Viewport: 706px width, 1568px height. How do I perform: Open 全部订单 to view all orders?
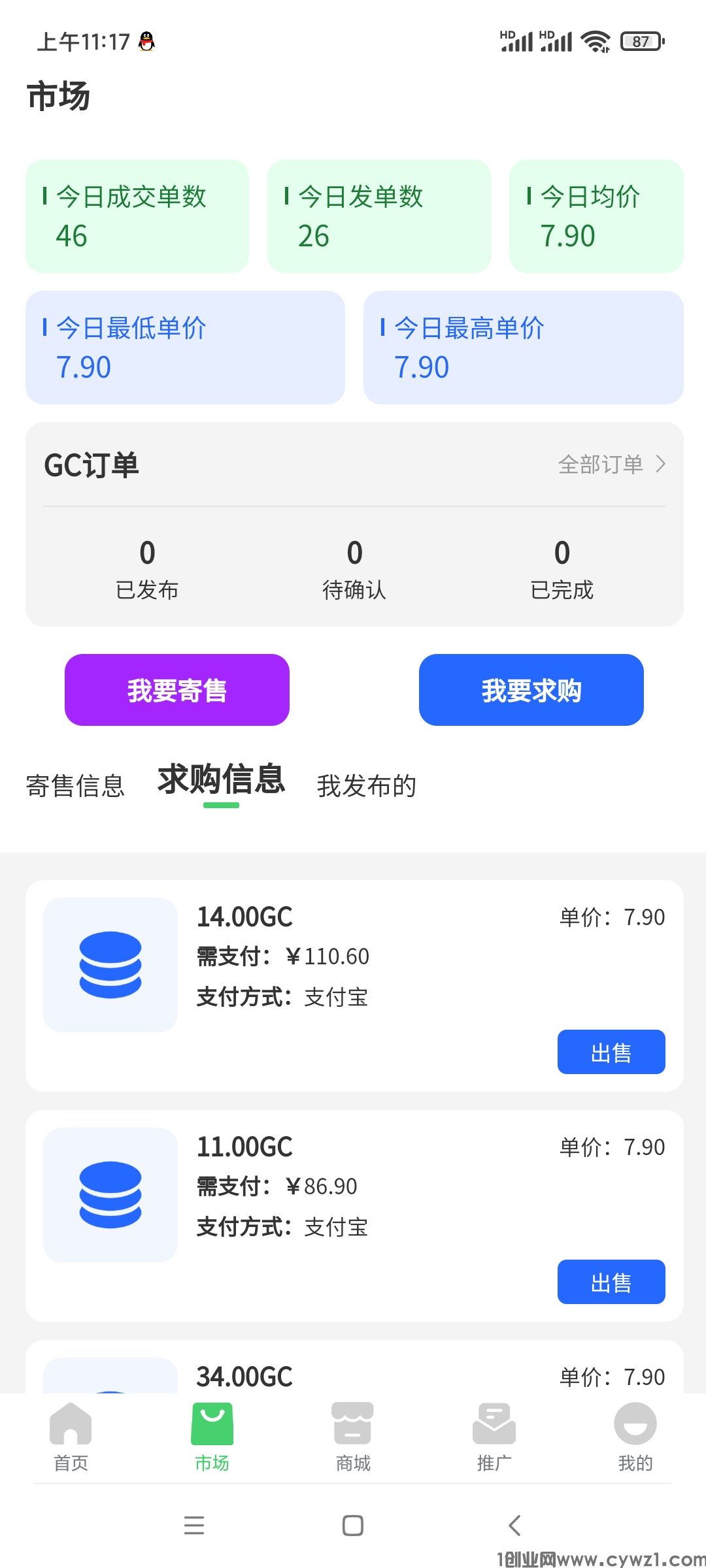(611, 465)
